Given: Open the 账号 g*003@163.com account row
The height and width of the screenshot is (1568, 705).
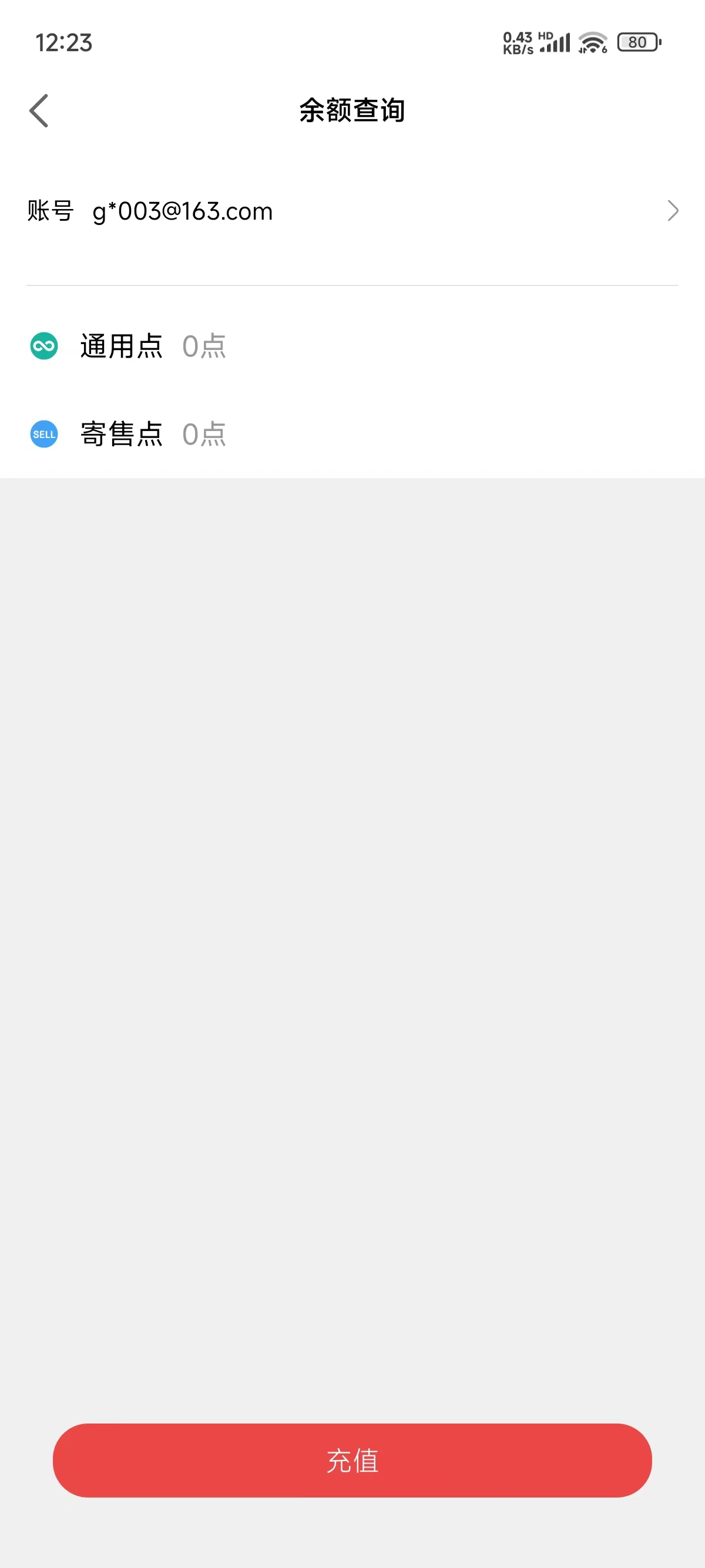Looking at the screenshot, I should point(352,211).
